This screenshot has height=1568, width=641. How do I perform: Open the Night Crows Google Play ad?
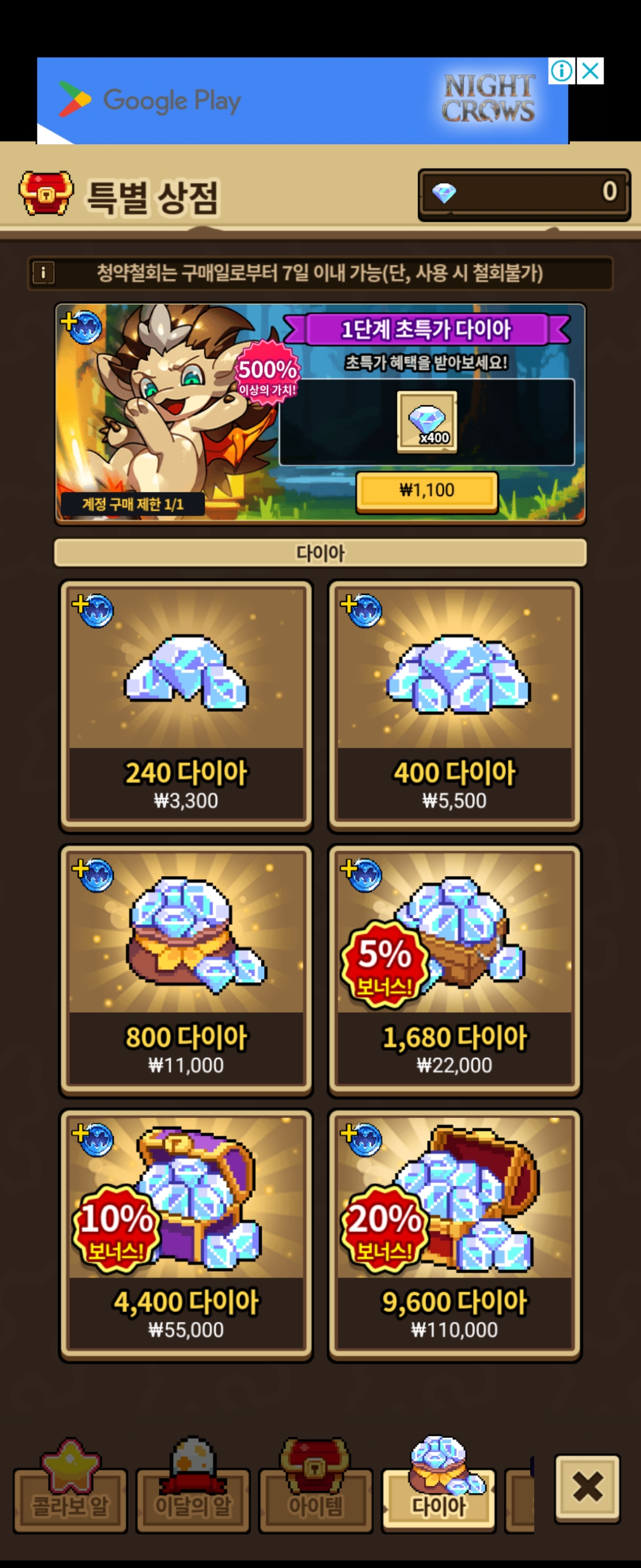coord(303,100)
